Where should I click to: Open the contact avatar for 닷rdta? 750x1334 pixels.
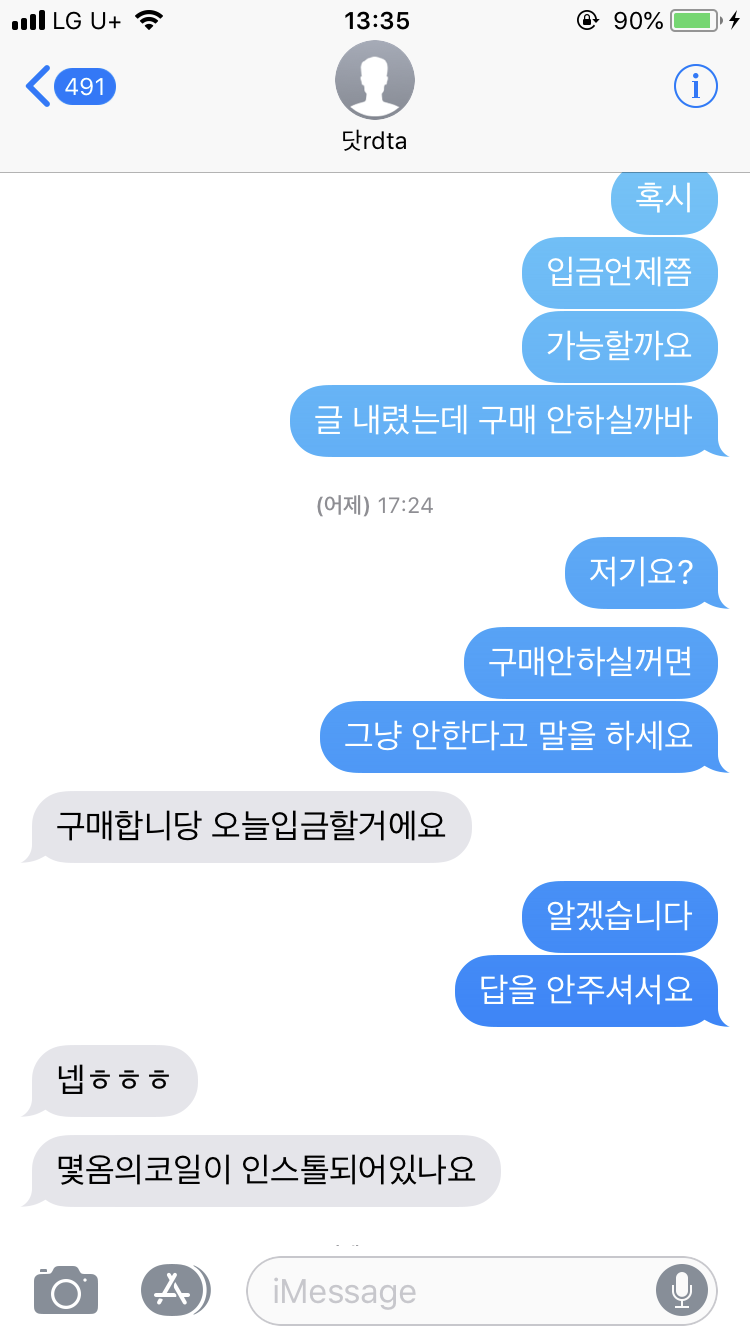point(374,81)
